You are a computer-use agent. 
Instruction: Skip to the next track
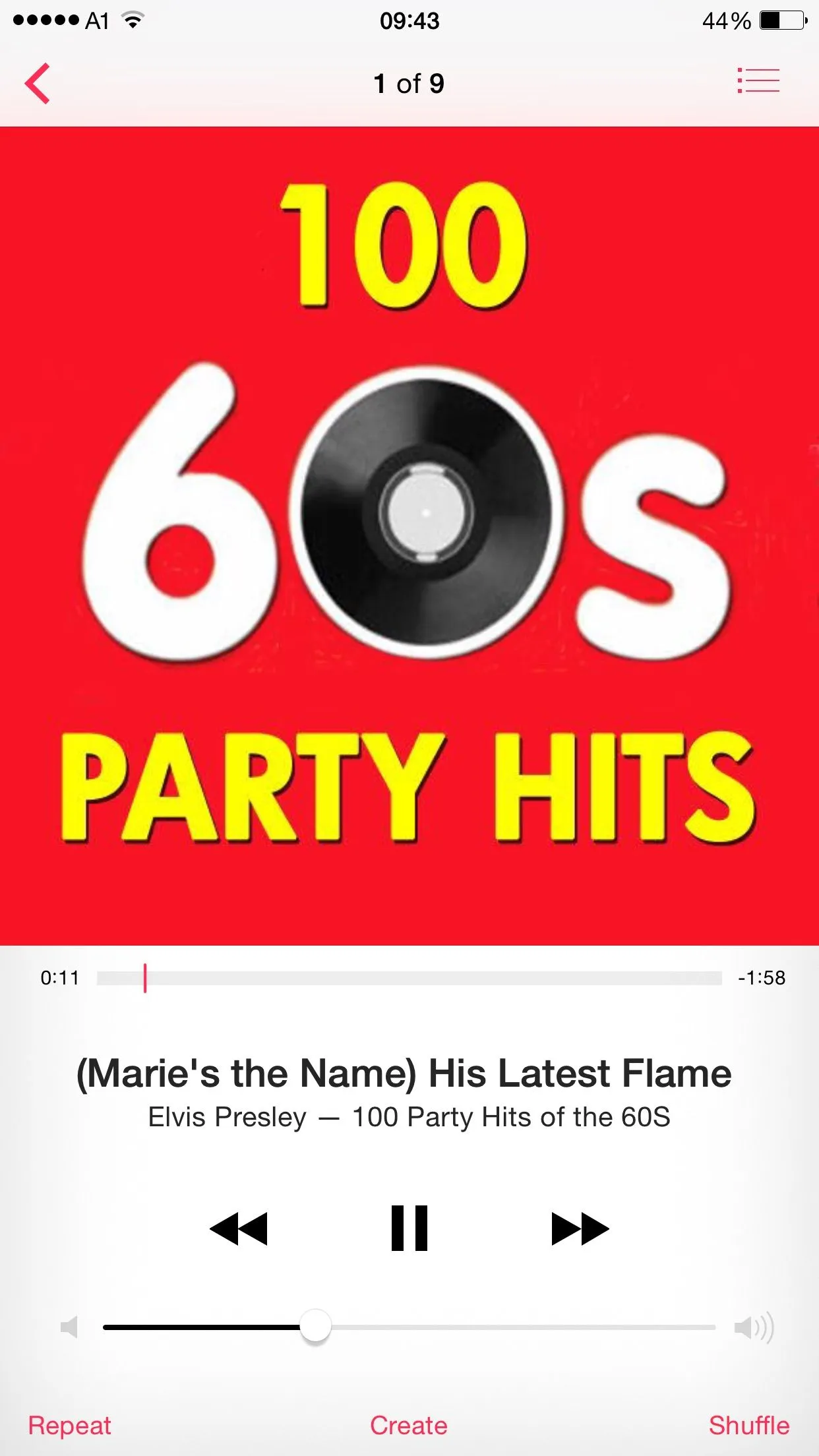[580, 1228]
